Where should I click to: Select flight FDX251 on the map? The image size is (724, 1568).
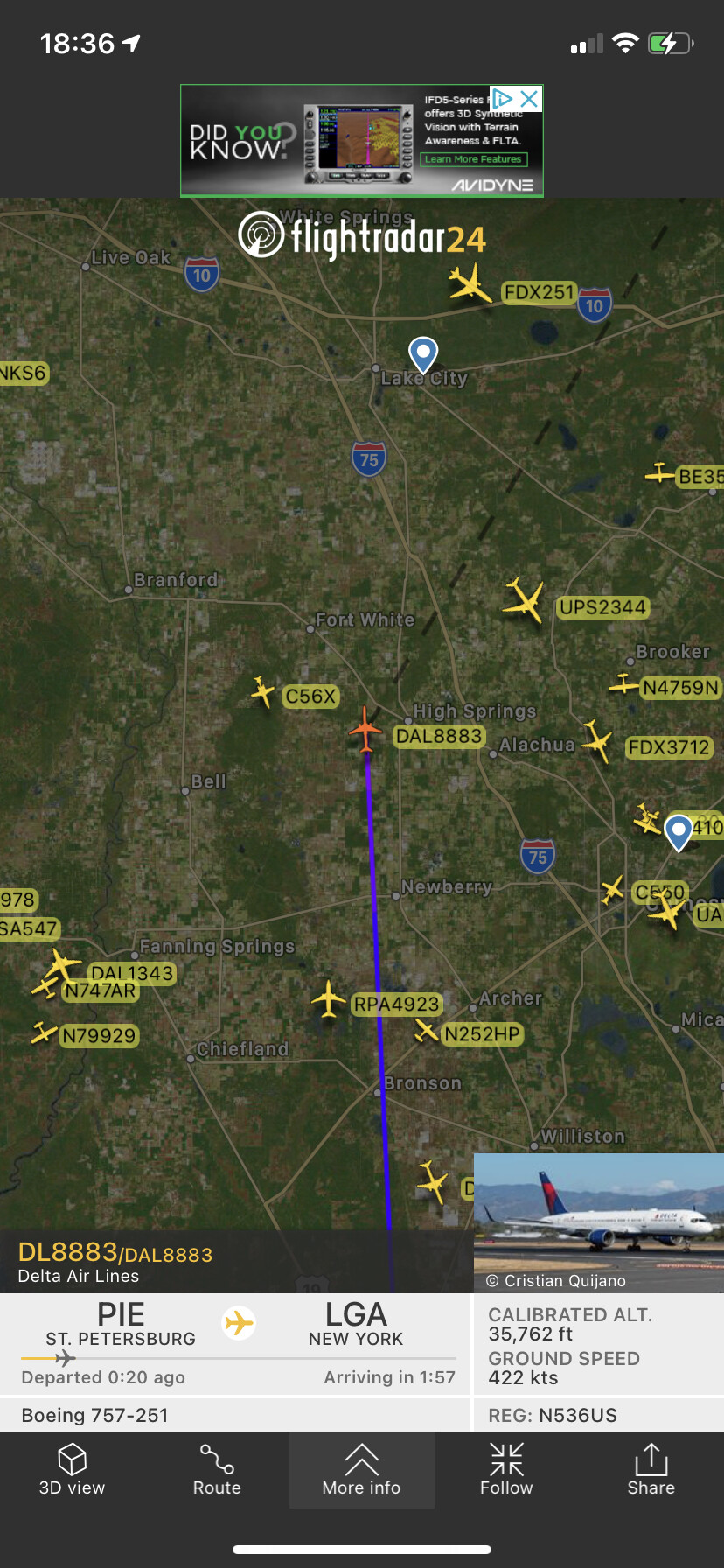[470, 283]
